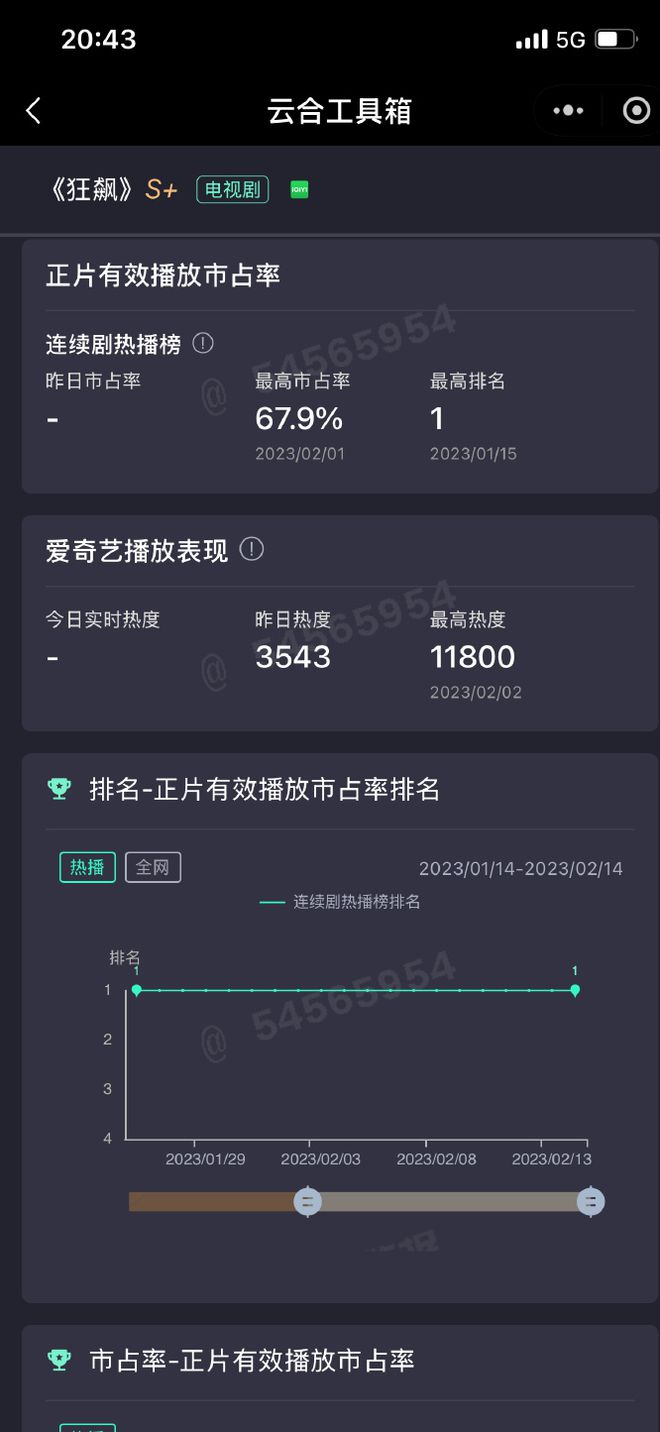Close the mini-program via the circle icon

(636, 111)
